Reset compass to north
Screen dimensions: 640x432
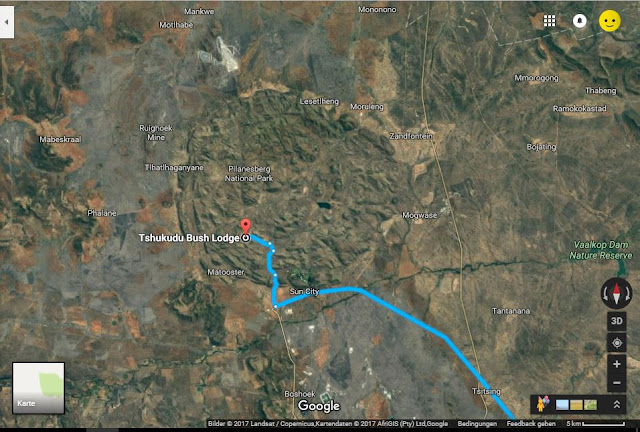(x=616, y=295)
